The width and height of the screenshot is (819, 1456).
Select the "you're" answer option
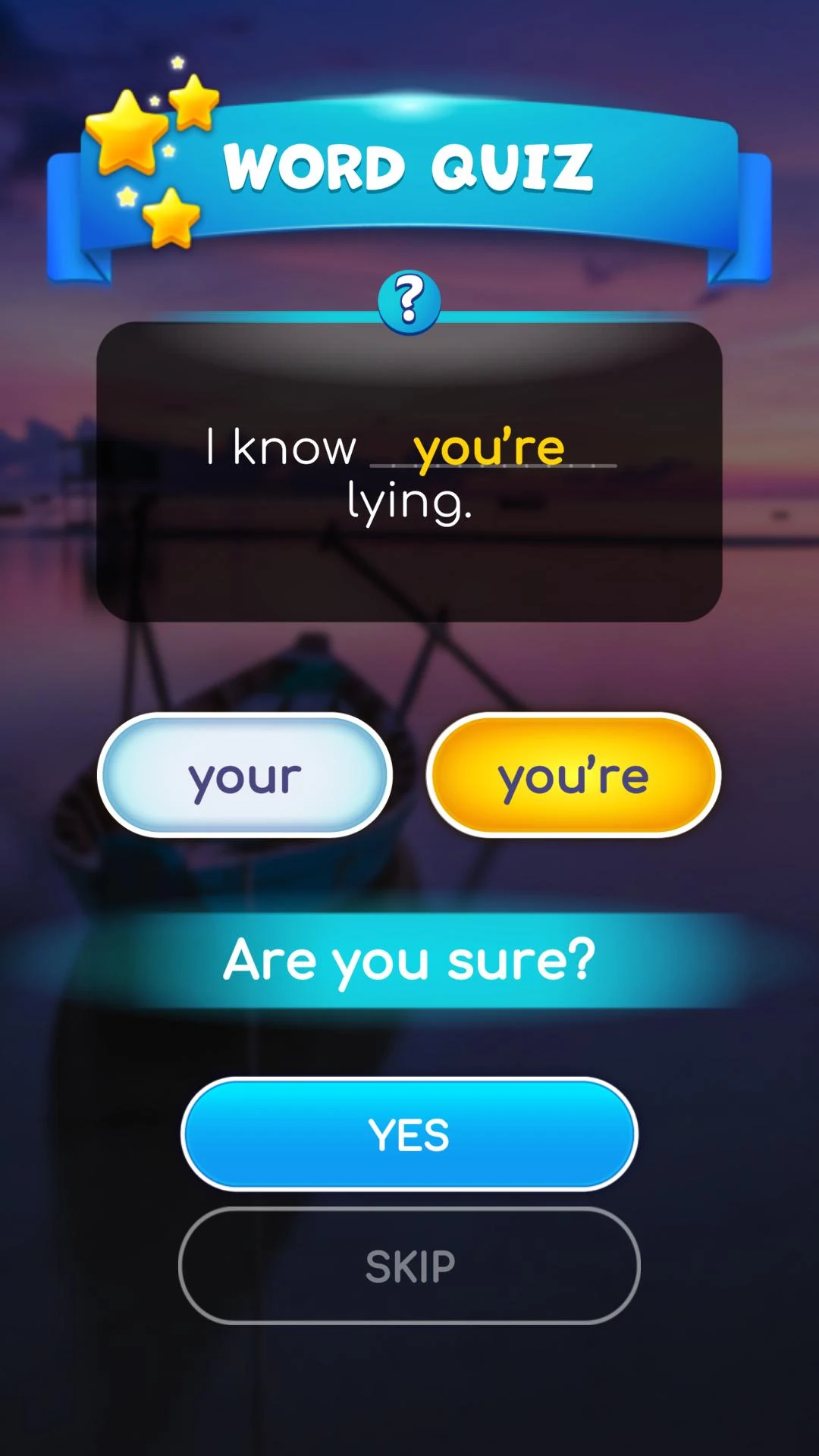(573, 775)
